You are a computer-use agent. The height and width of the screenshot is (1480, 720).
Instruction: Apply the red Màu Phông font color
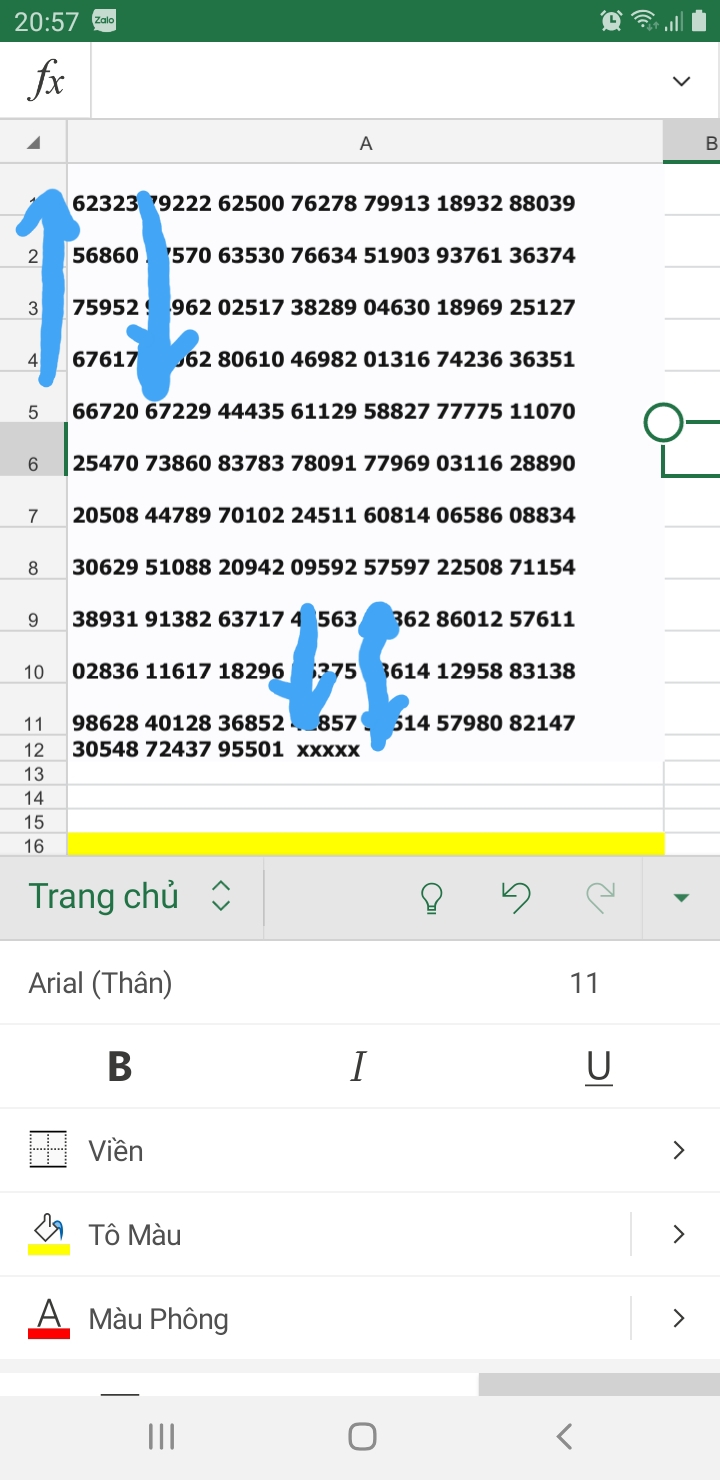click(48, 1319)
